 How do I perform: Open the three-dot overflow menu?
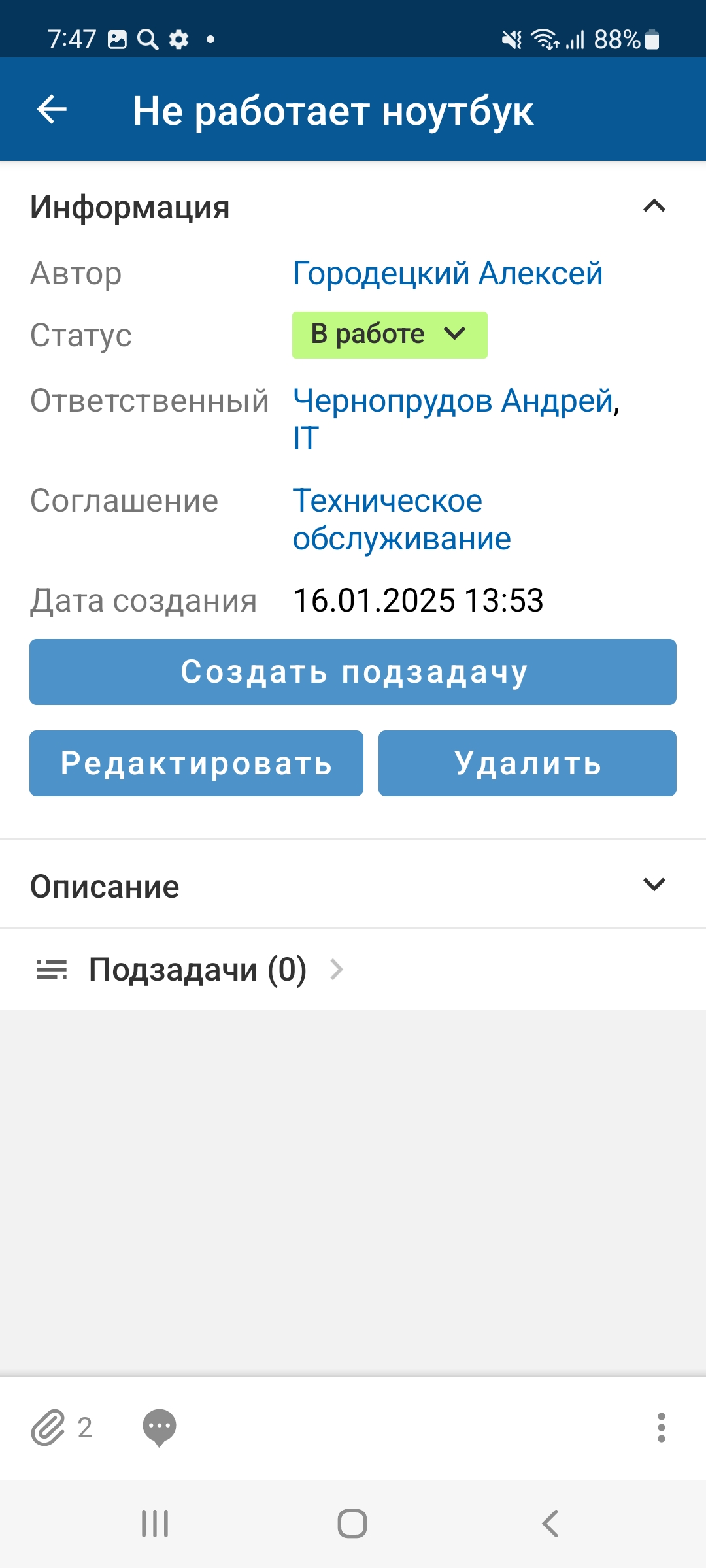661,1428
